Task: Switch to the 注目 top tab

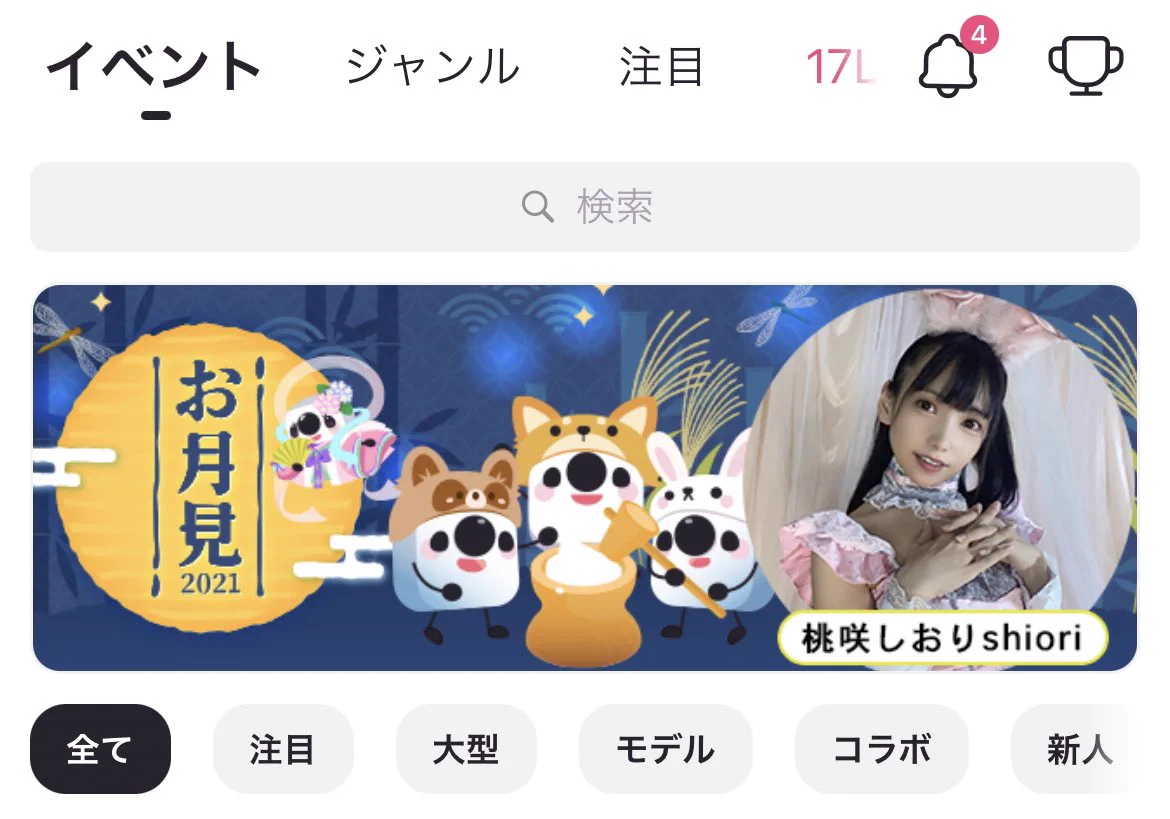Action: click(661, 67)
